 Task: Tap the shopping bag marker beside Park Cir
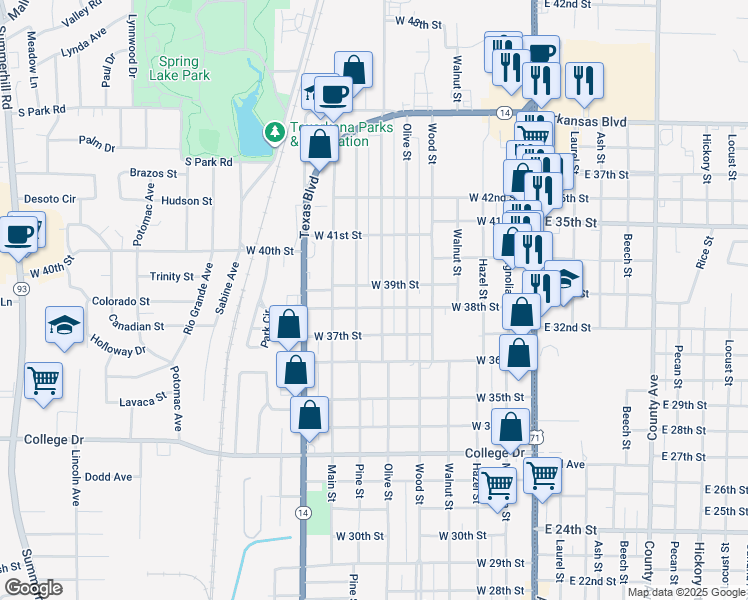[288, 325]
